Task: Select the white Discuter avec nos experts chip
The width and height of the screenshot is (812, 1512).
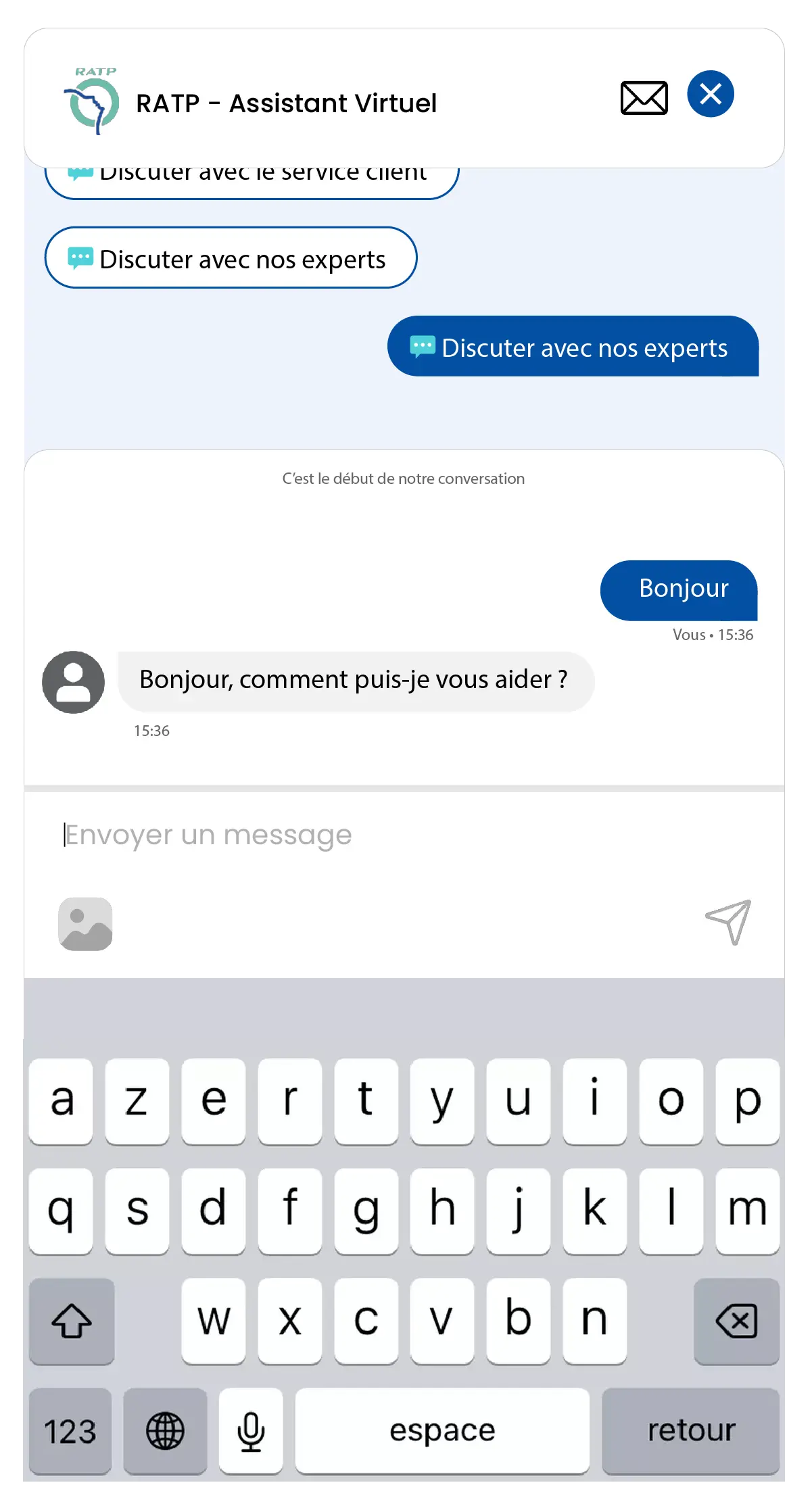Action: pos(231,258)
